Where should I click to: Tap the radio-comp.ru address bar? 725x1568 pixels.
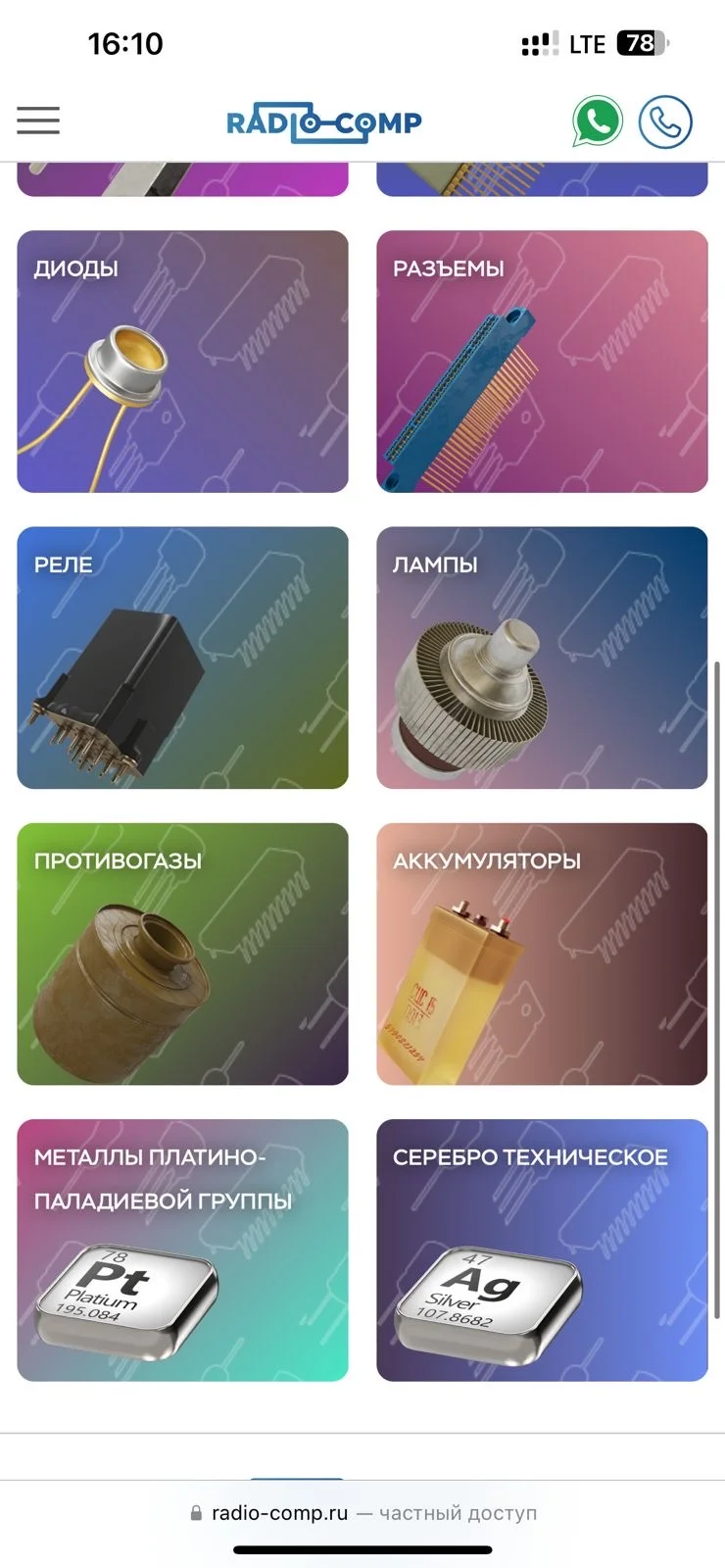[362, 1513]
